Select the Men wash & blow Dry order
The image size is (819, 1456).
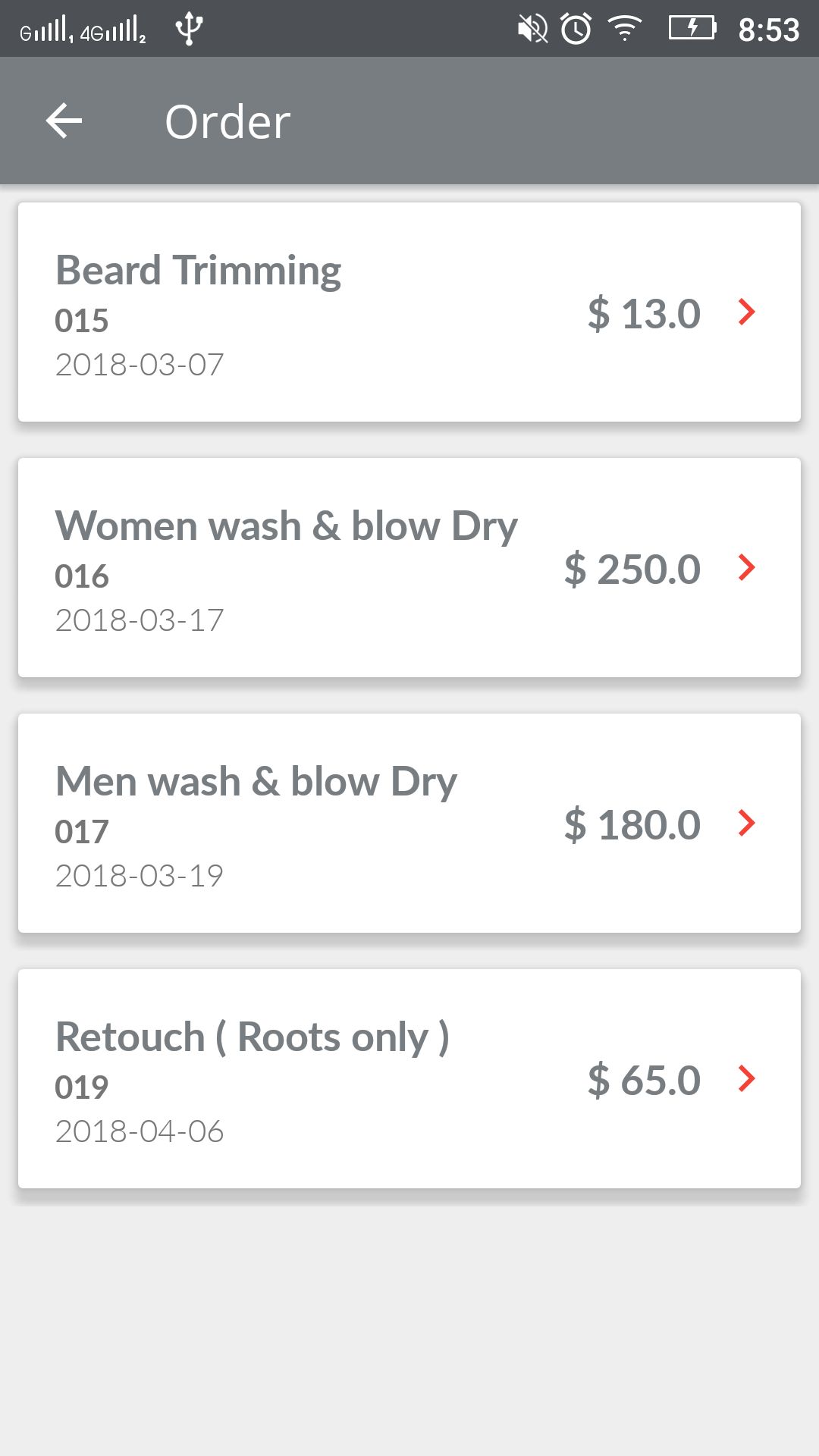click(409, 823)
